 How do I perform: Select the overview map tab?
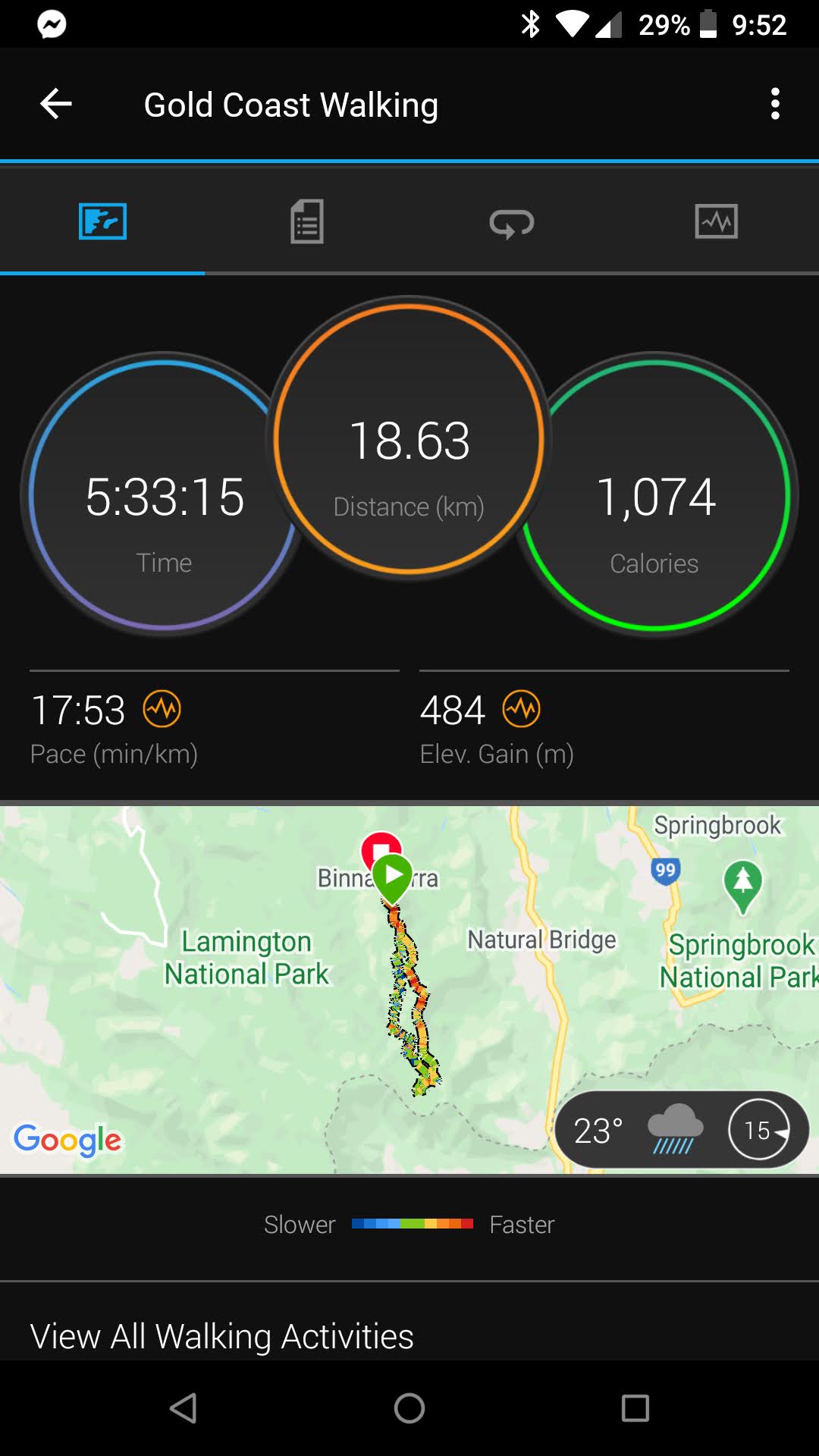click(102, 221)
